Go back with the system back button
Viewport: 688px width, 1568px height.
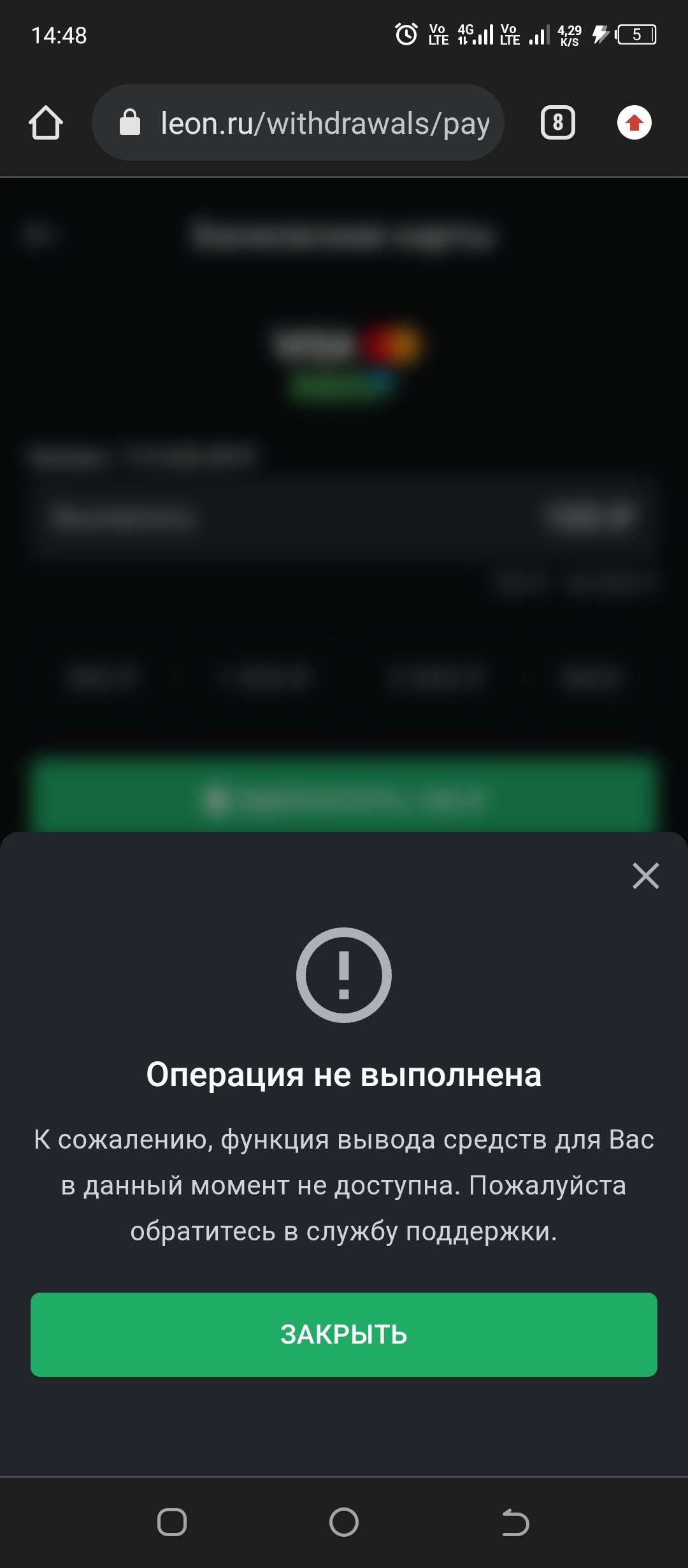[x=515, y=1523]
